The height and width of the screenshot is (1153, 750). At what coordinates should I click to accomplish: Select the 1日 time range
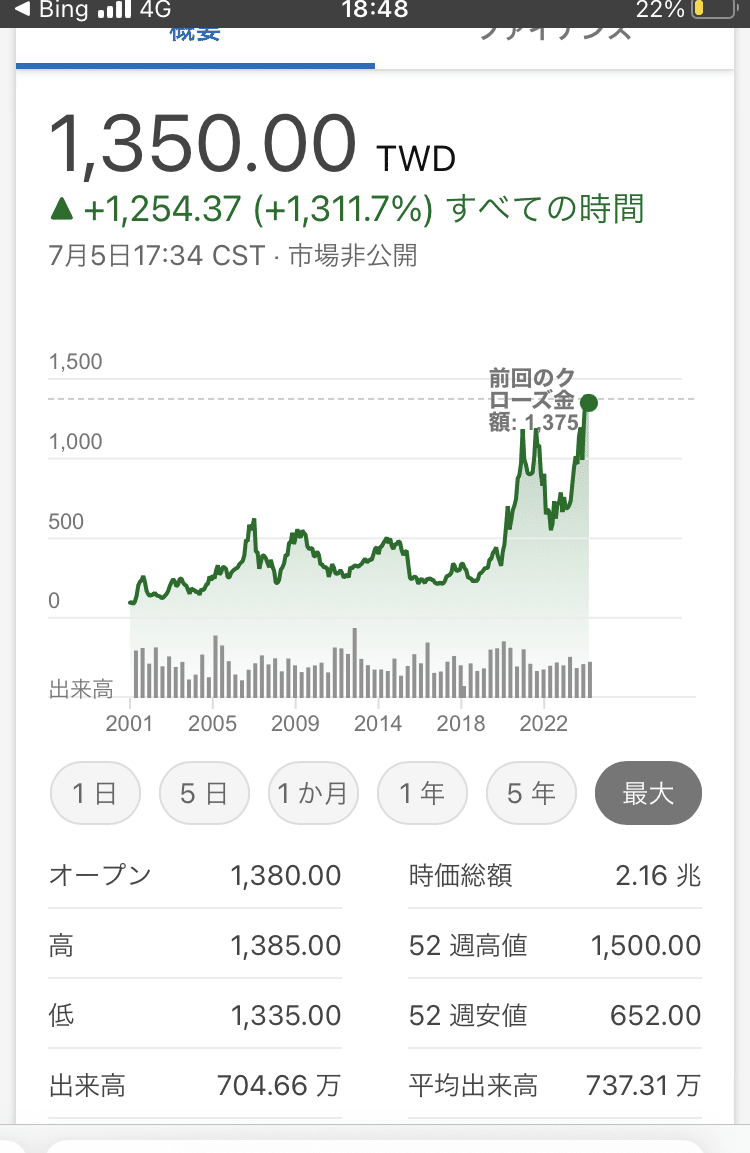tap(95, 792)
